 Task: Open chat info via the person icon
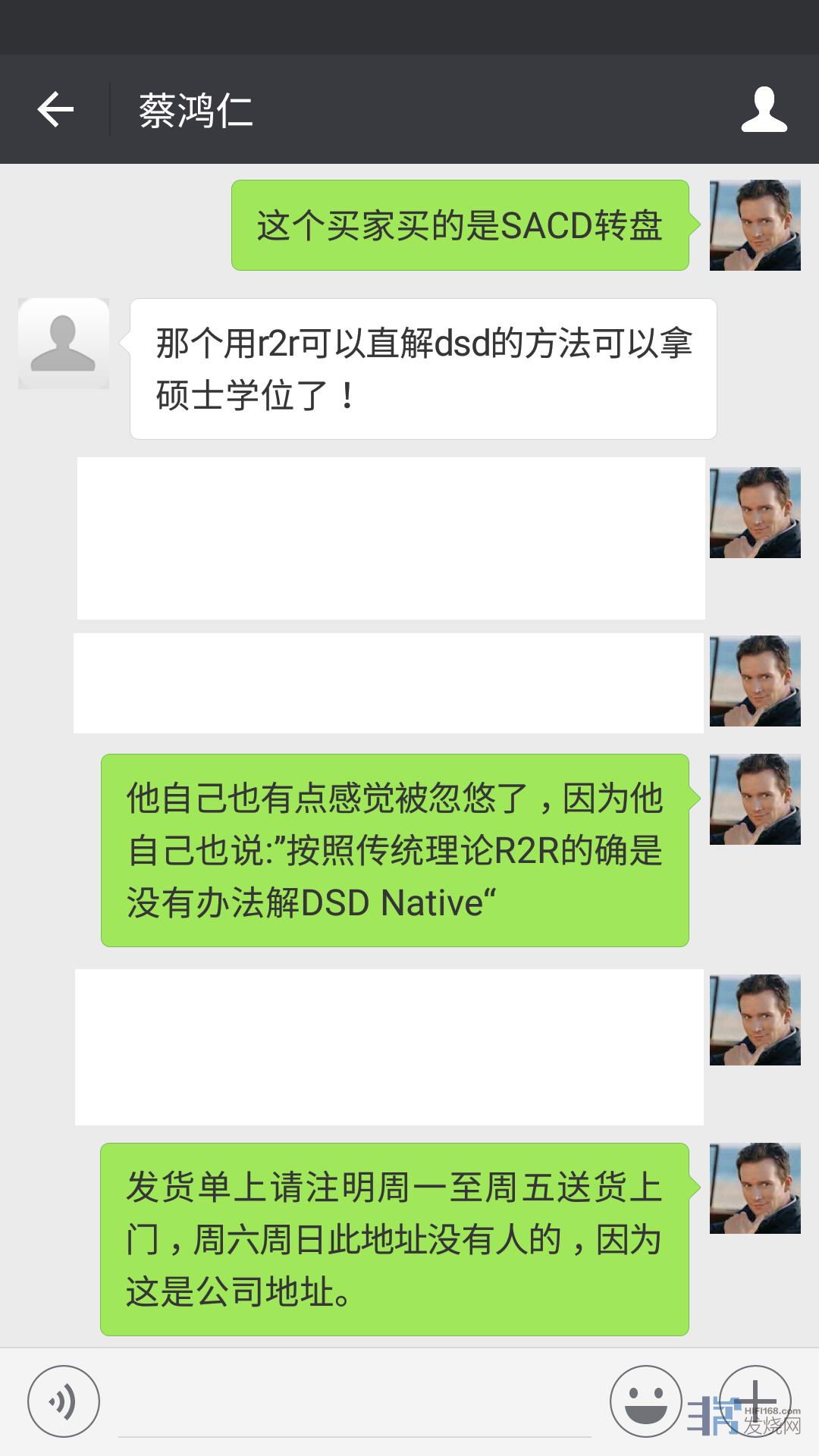tap(764, 110)
